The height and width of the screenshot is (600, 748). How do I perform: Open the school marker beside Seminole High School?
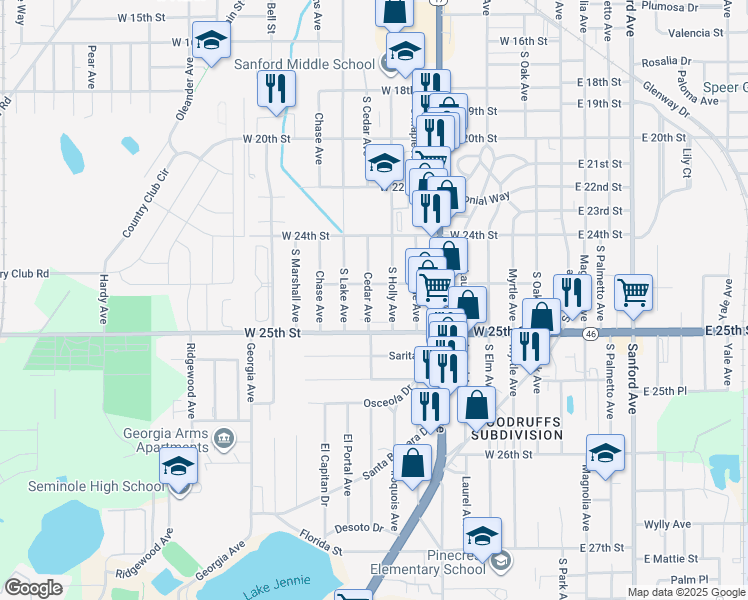[179, 468]
